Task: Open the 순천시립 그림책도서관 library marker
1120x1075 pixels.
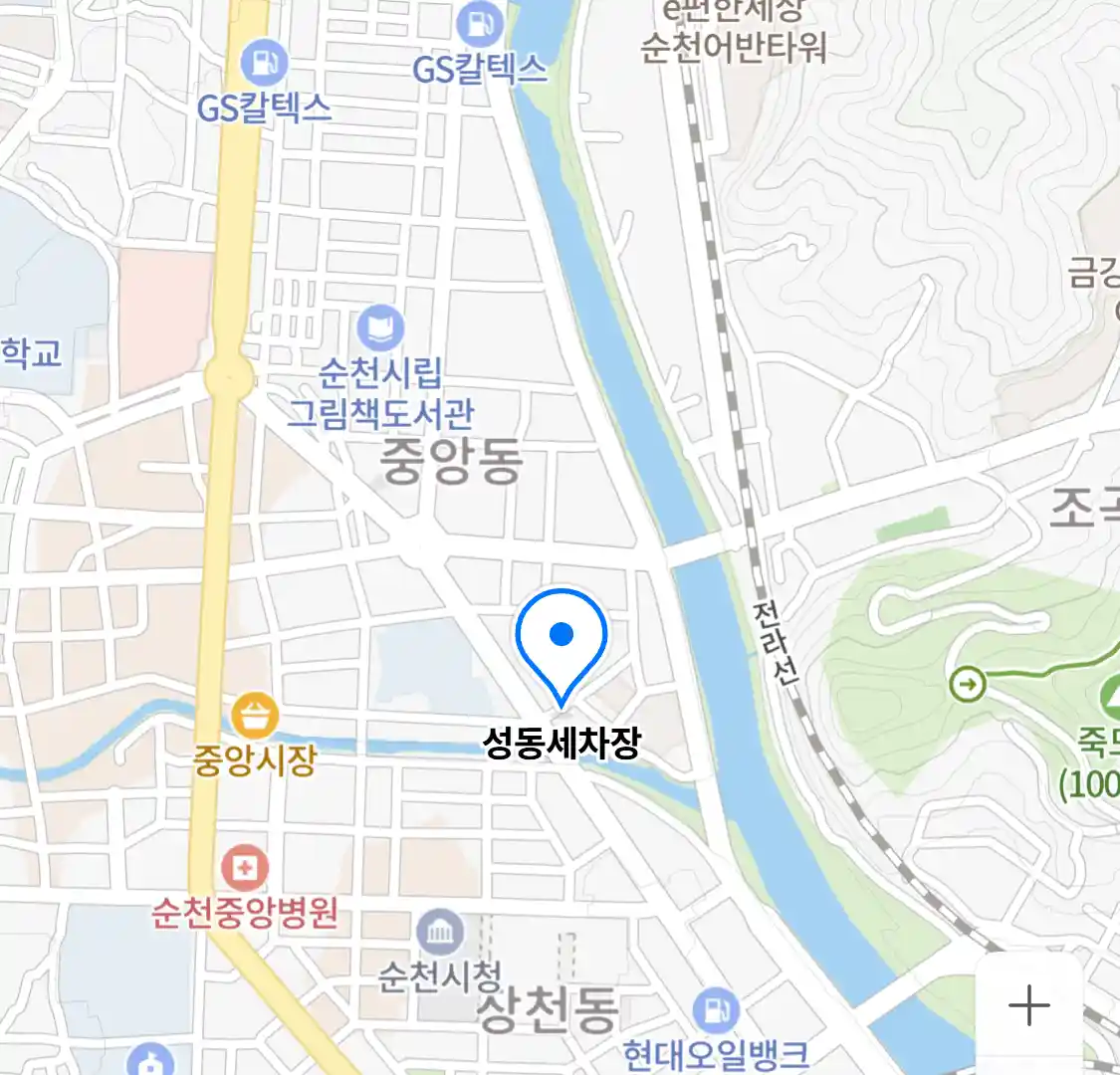Action: (x=380, y=327)
